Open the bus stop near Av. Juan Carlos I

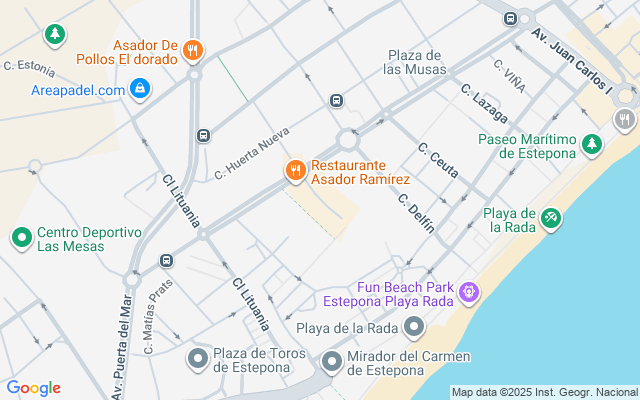511,18
